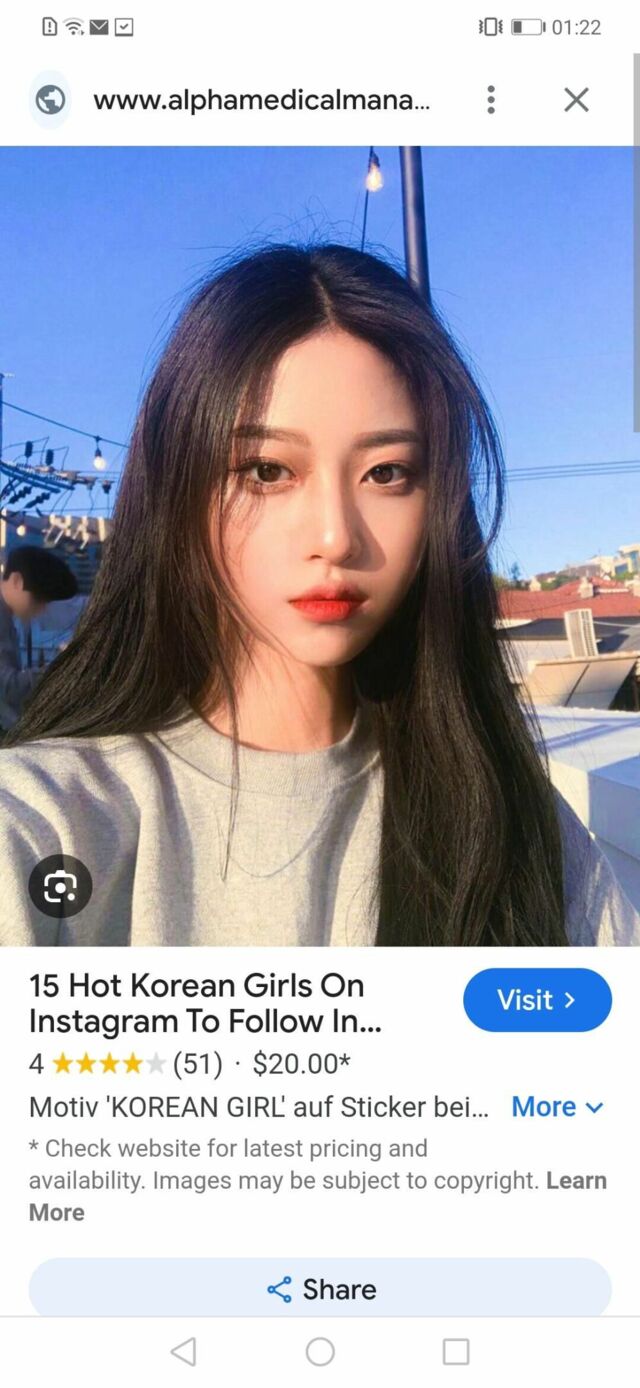Open the Learn More copyright link
The image size is (640, 1388).
575,1181
